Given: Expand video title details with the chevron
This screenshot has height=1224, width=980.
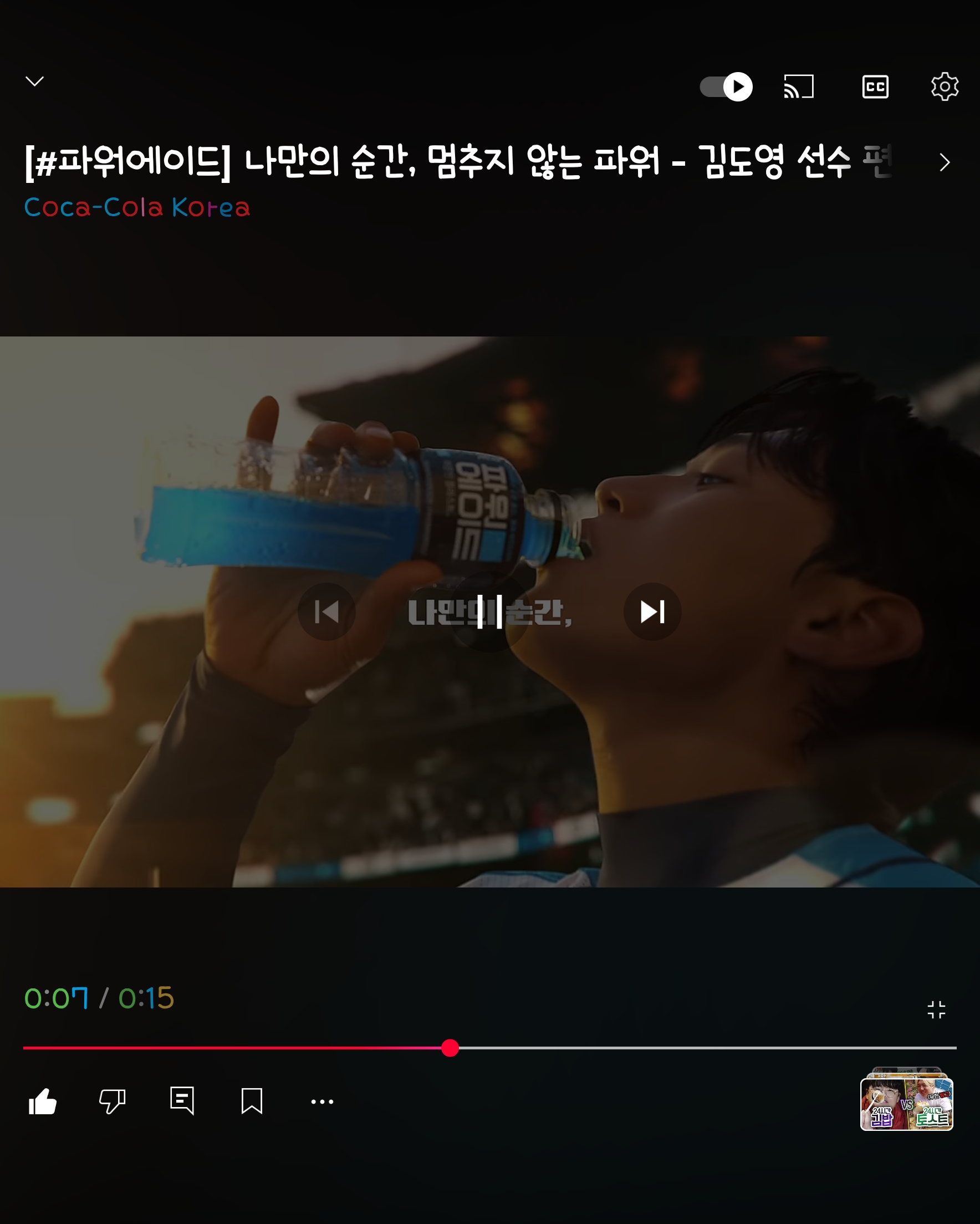Looking at the screenshot, I should tap(944, 163).
